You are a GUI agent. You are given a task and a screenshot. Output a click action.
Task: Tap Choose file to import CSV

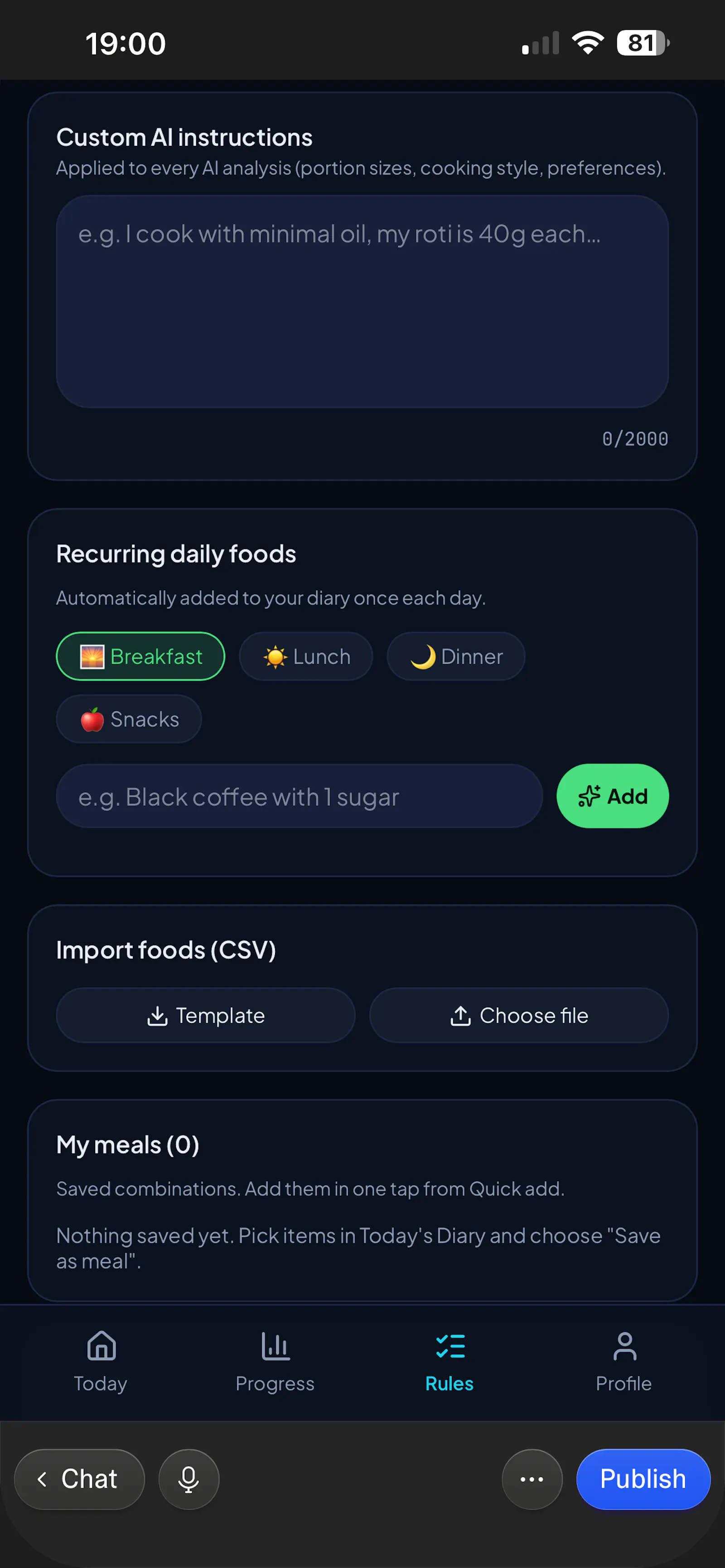click(x=519, y=1015)
